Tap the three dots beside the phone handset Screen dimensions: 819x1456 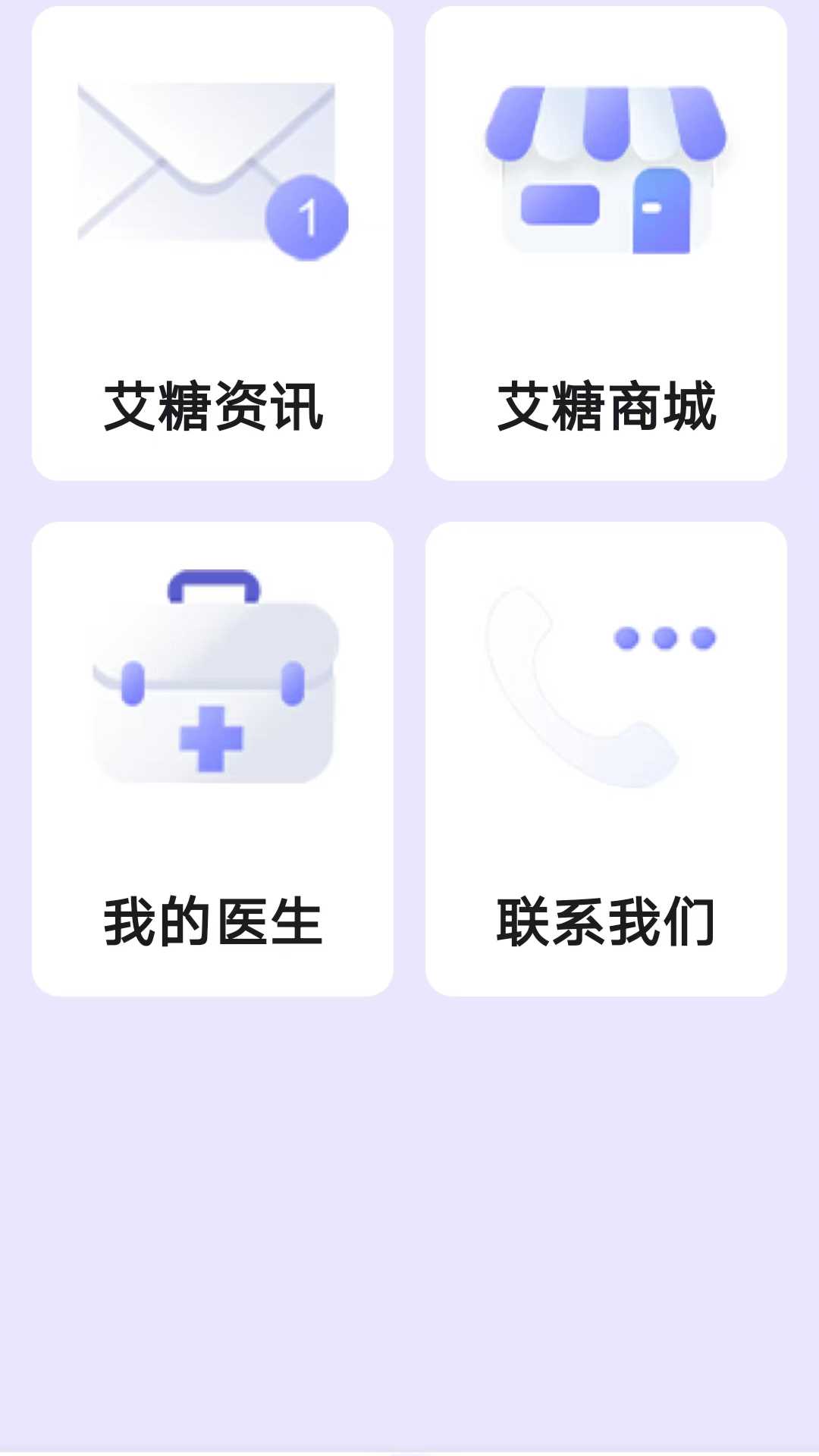664,637
